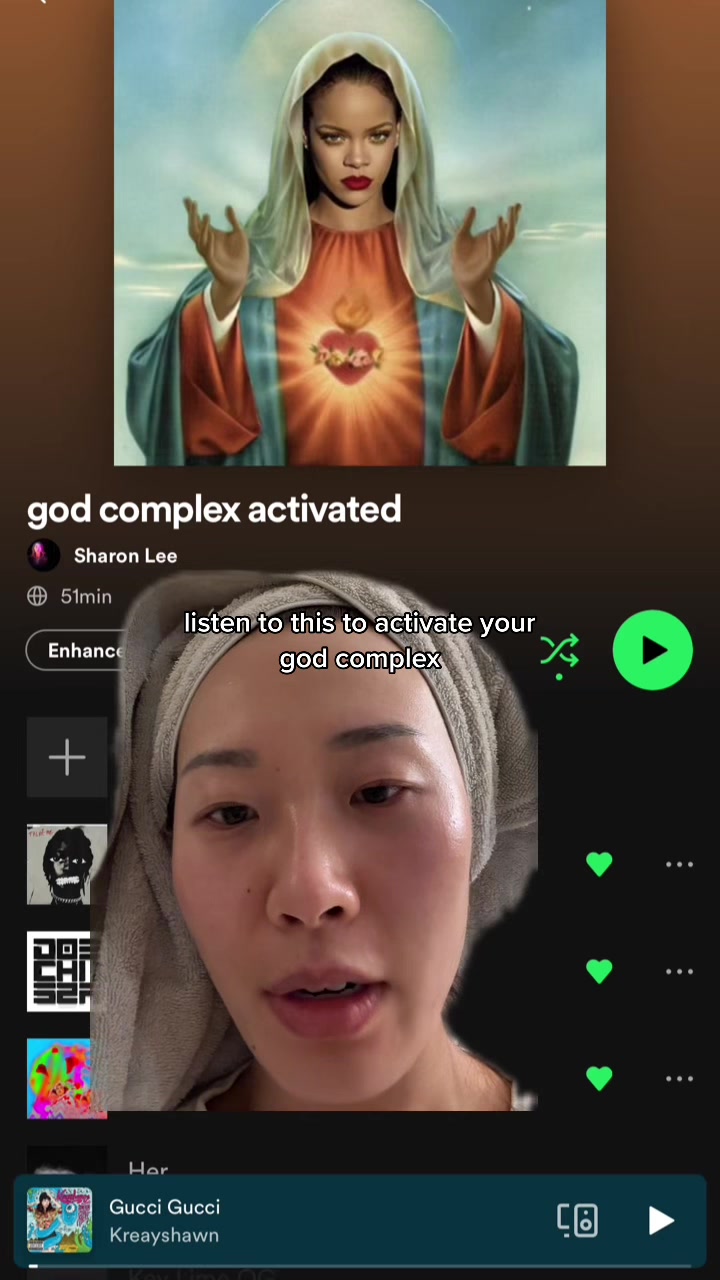720x1280 pixels.
Task: Toggle shuffle for the playlist
Action: coord(559,652)
